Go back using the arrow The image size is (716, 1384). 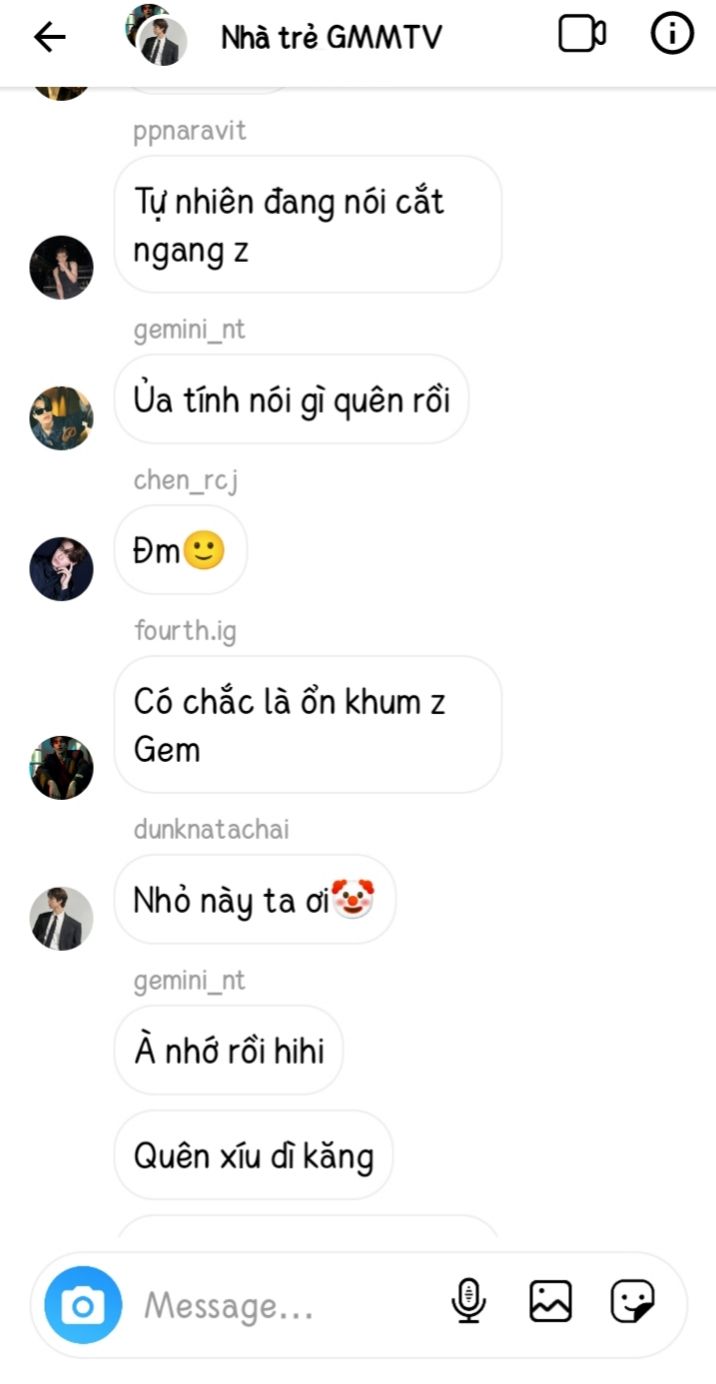pos(49,37)
